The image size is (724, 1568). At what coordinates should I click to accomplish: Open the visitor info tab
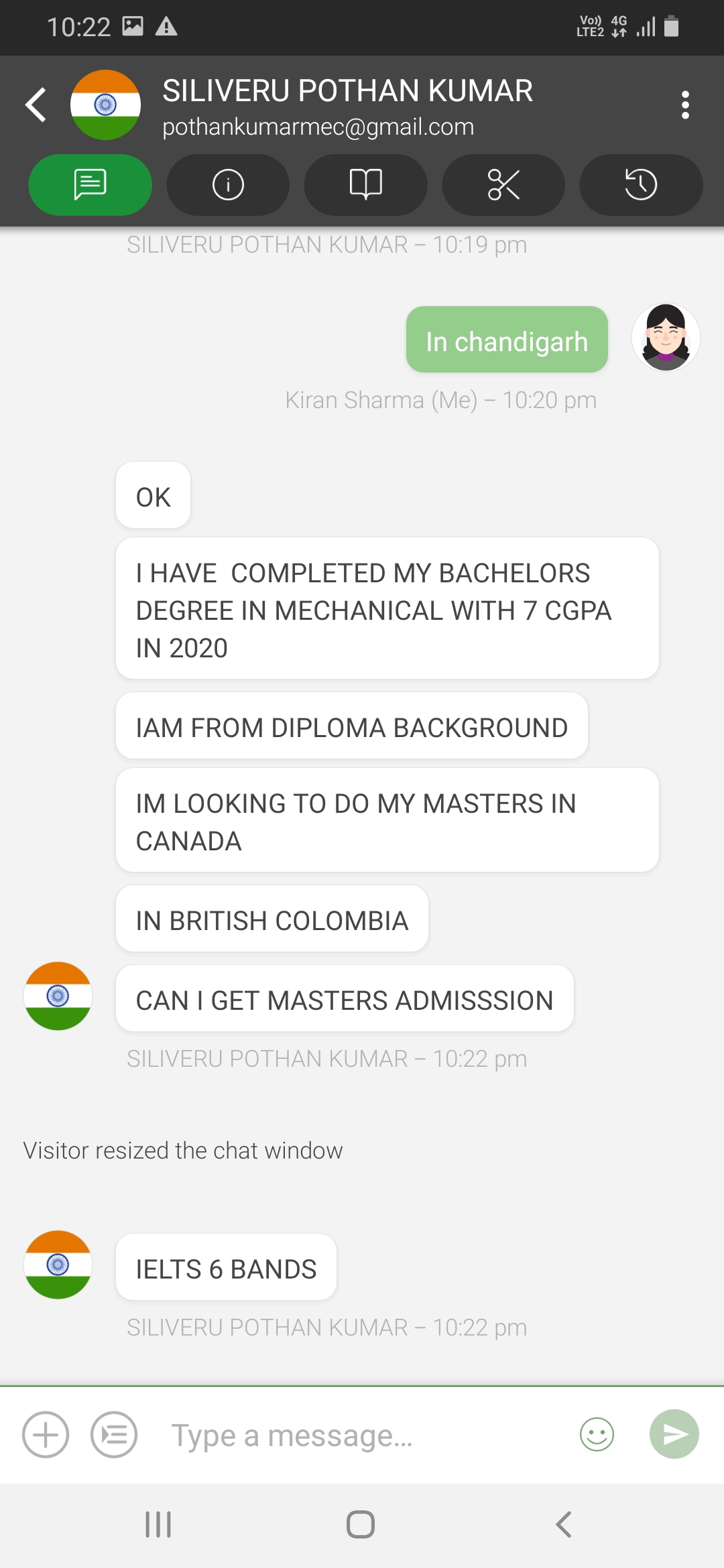[x=228, y=185]
